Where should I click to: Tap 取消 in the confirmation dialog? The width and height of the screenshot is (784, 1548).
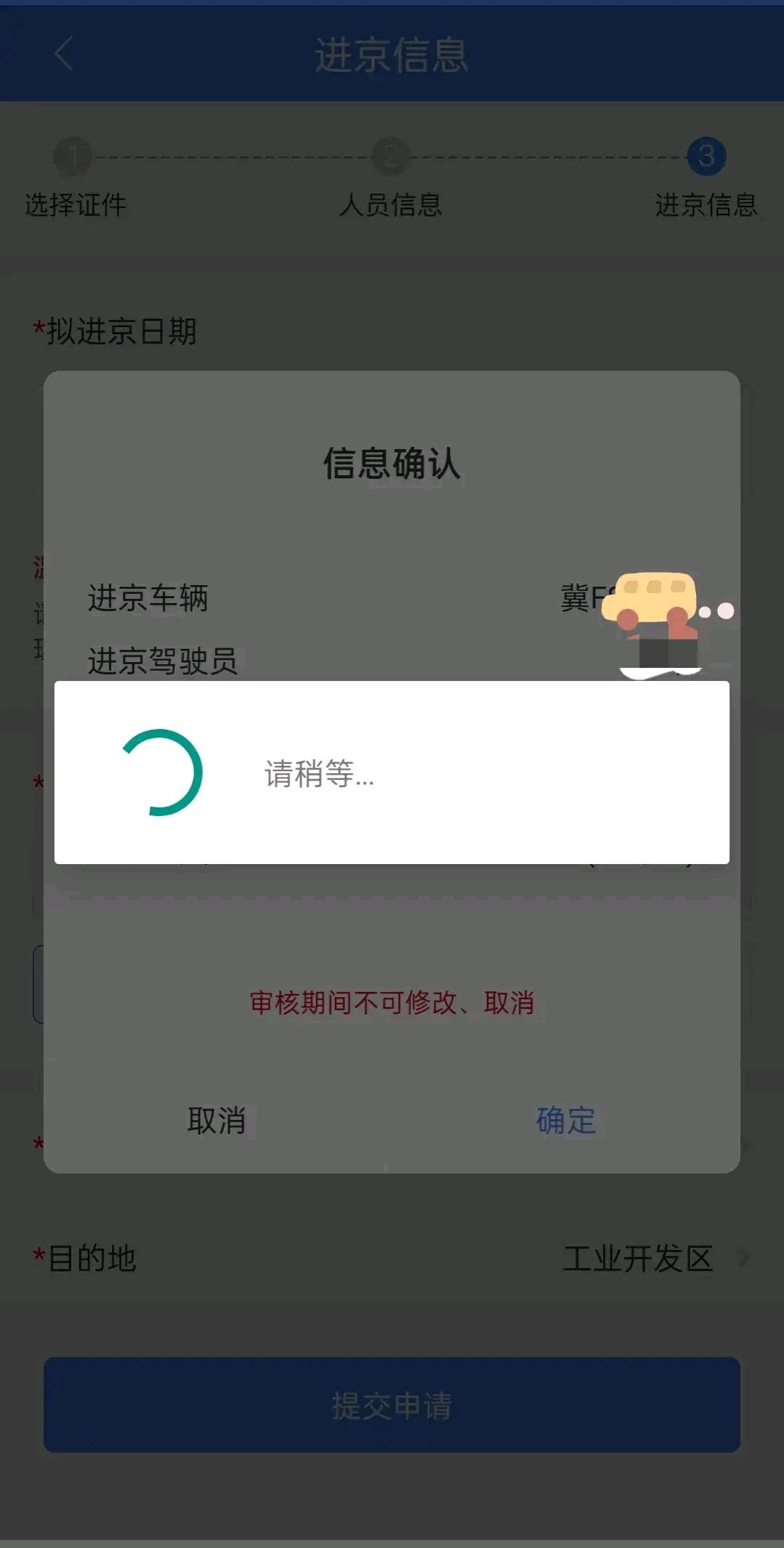point(217,1120)
